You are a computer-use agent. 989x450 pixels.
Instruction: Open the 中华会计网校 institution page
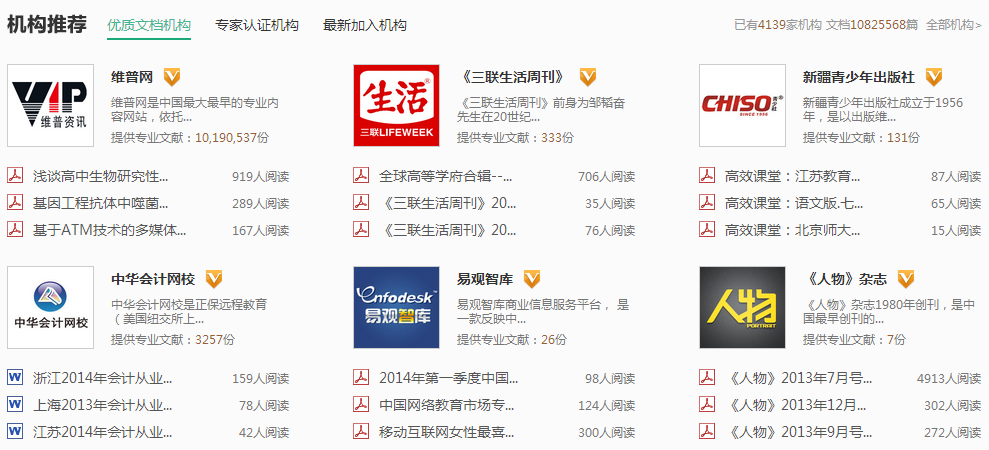pyautogui.click(x=153, y=278)
